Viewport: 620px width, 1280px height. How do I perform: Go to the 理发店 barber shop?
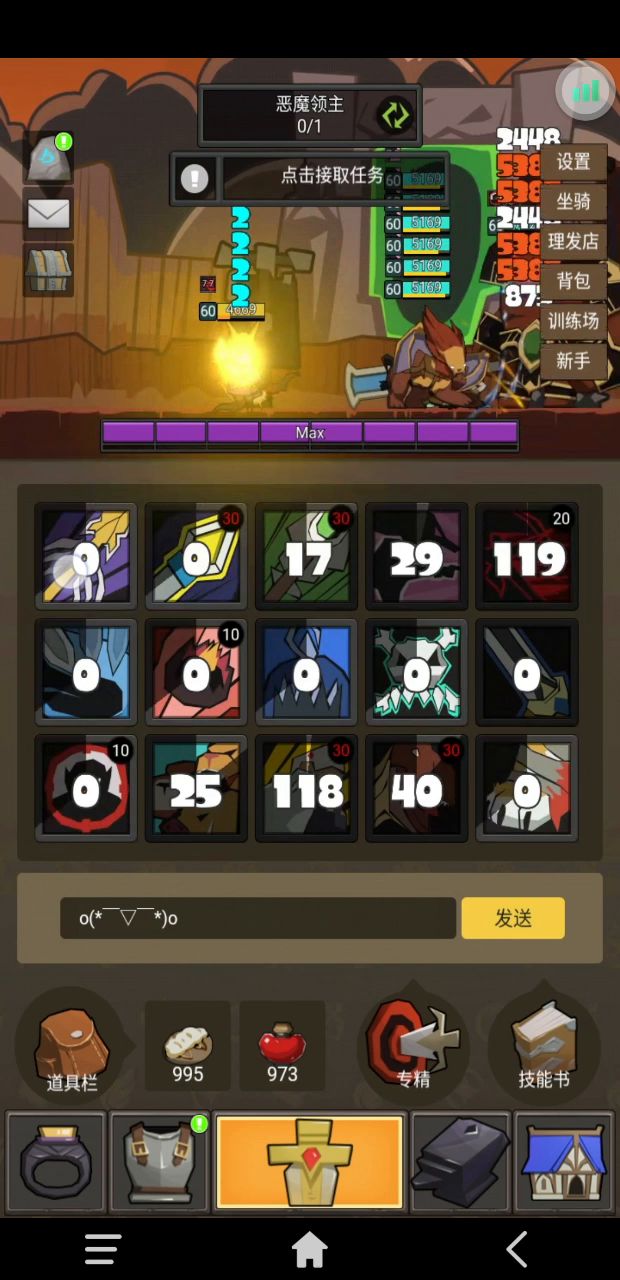(x=574, y=241)
